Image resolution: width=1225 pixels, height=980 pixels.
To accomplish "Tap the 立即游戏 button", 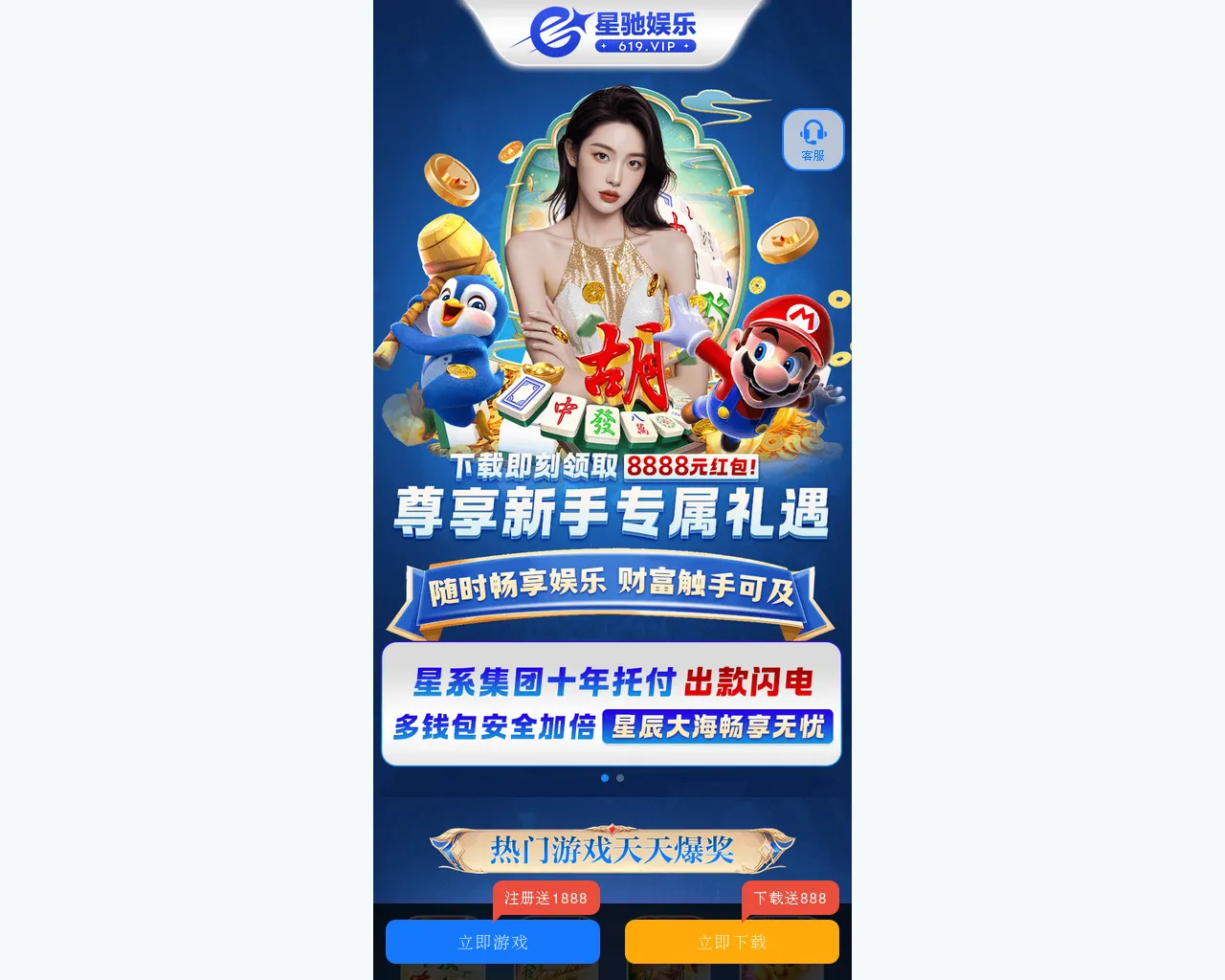I will (x=493, y=942).
